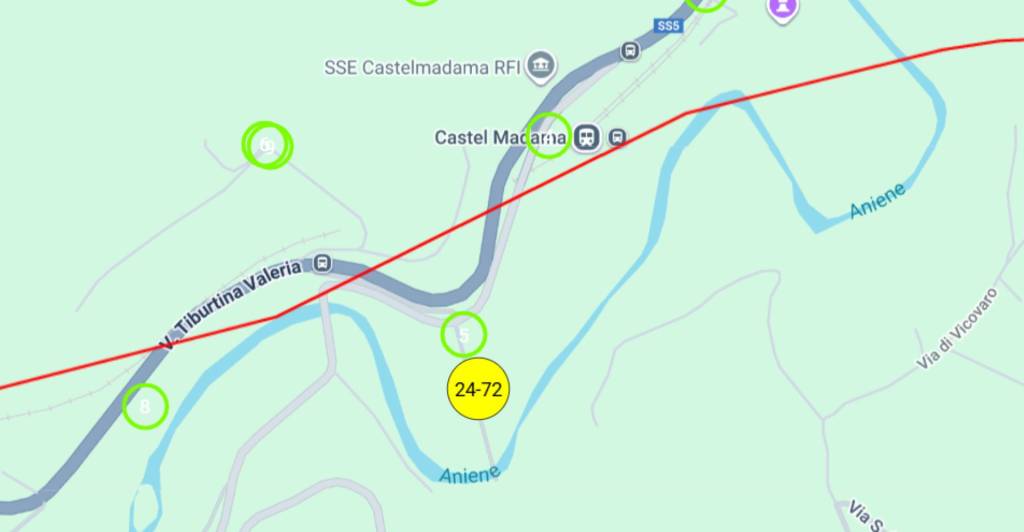Tap the SSE Castelmadama RFI place pin
The height and width of the screenshot is (532, 1024).
coord(541,67)
